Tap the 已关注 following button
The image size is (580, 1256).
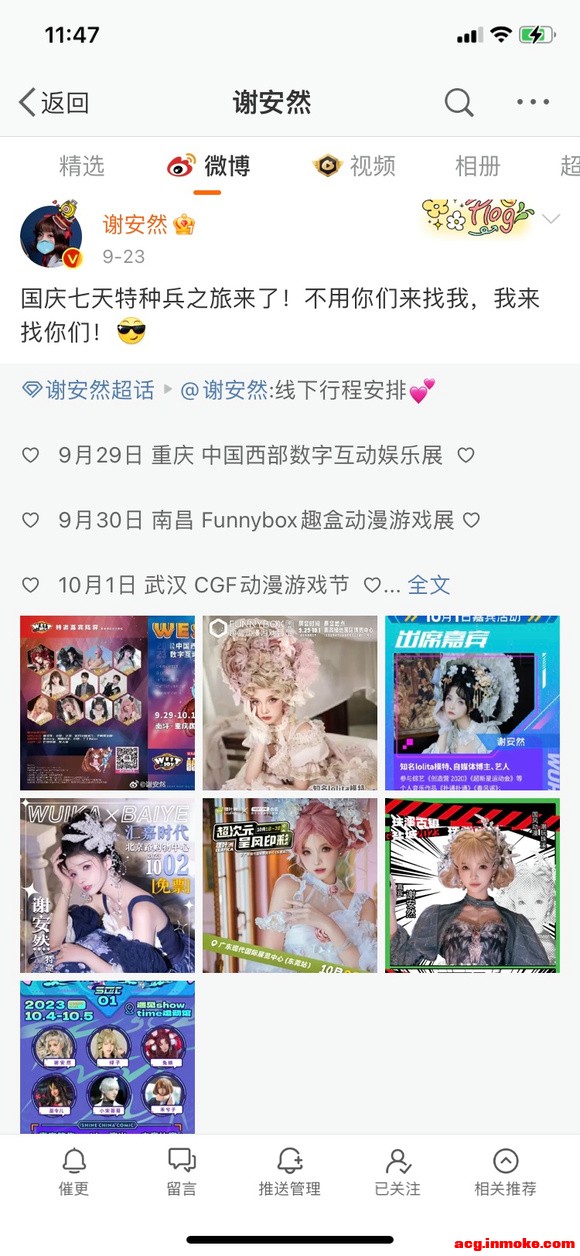pyautogui.click(x=397, y=1172)
